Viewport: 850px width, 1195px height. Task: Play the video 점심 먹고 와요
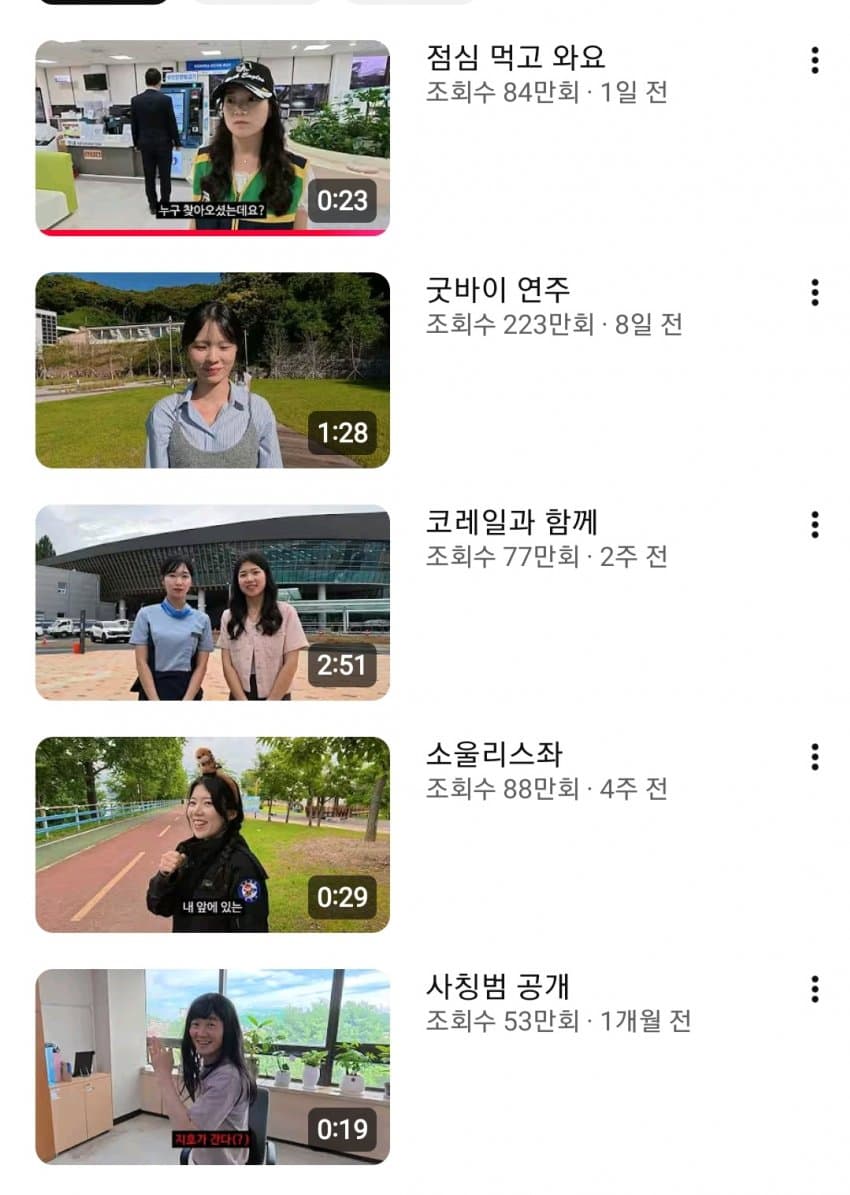213,138
